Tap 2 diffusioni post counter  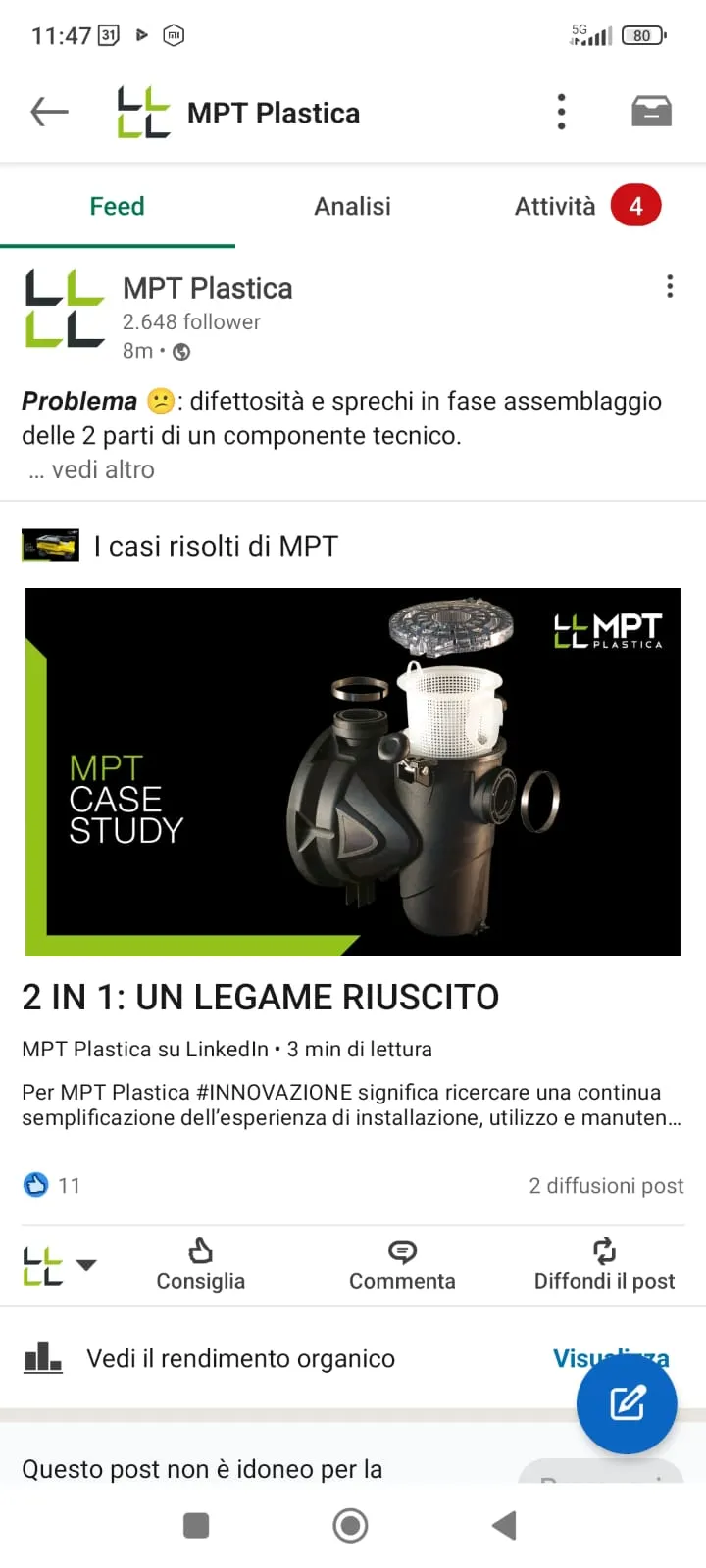[x=606, y=1185]
